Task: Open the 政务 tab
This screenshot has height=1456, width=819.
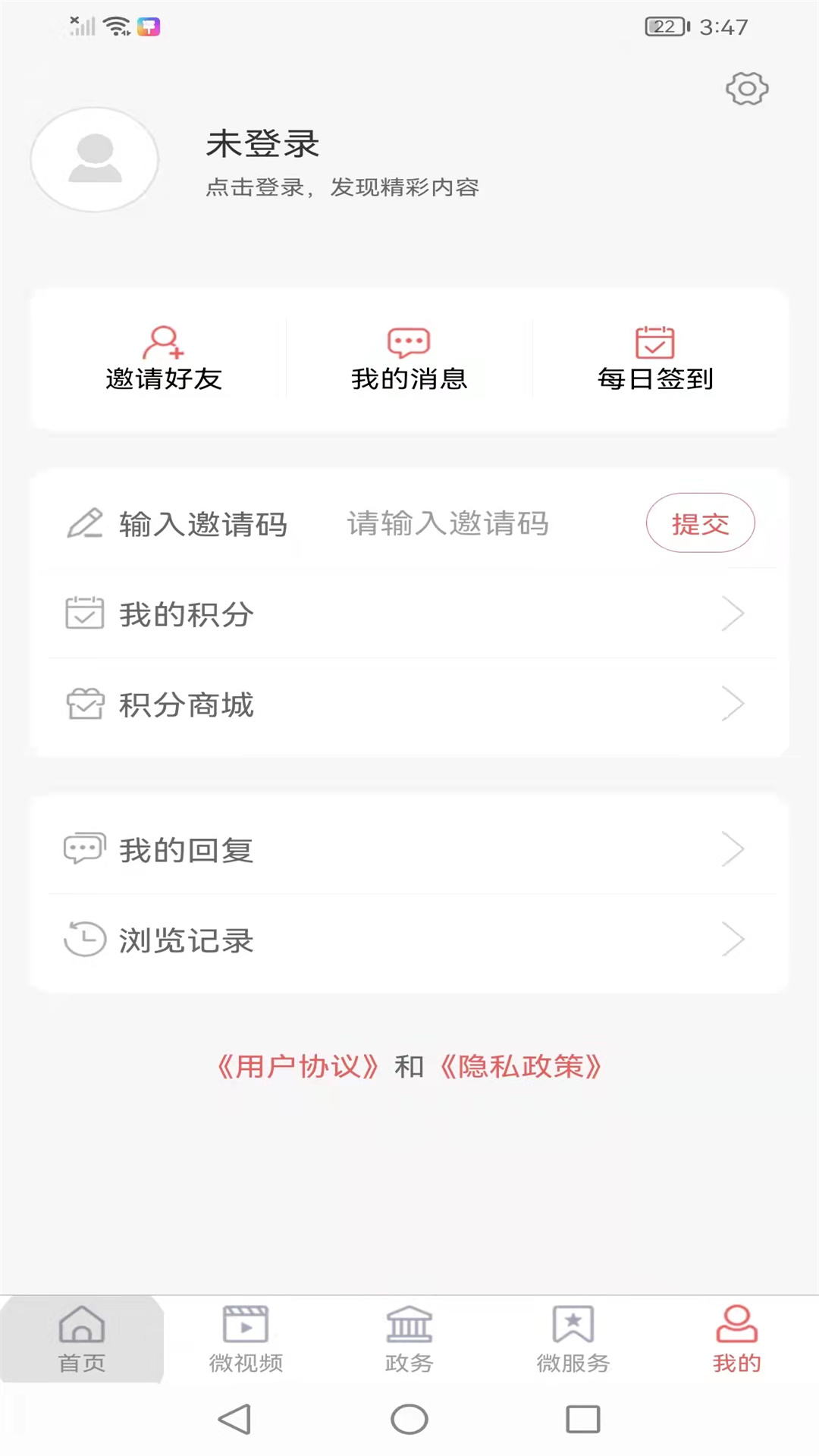Action: (x=409, y=1338)
